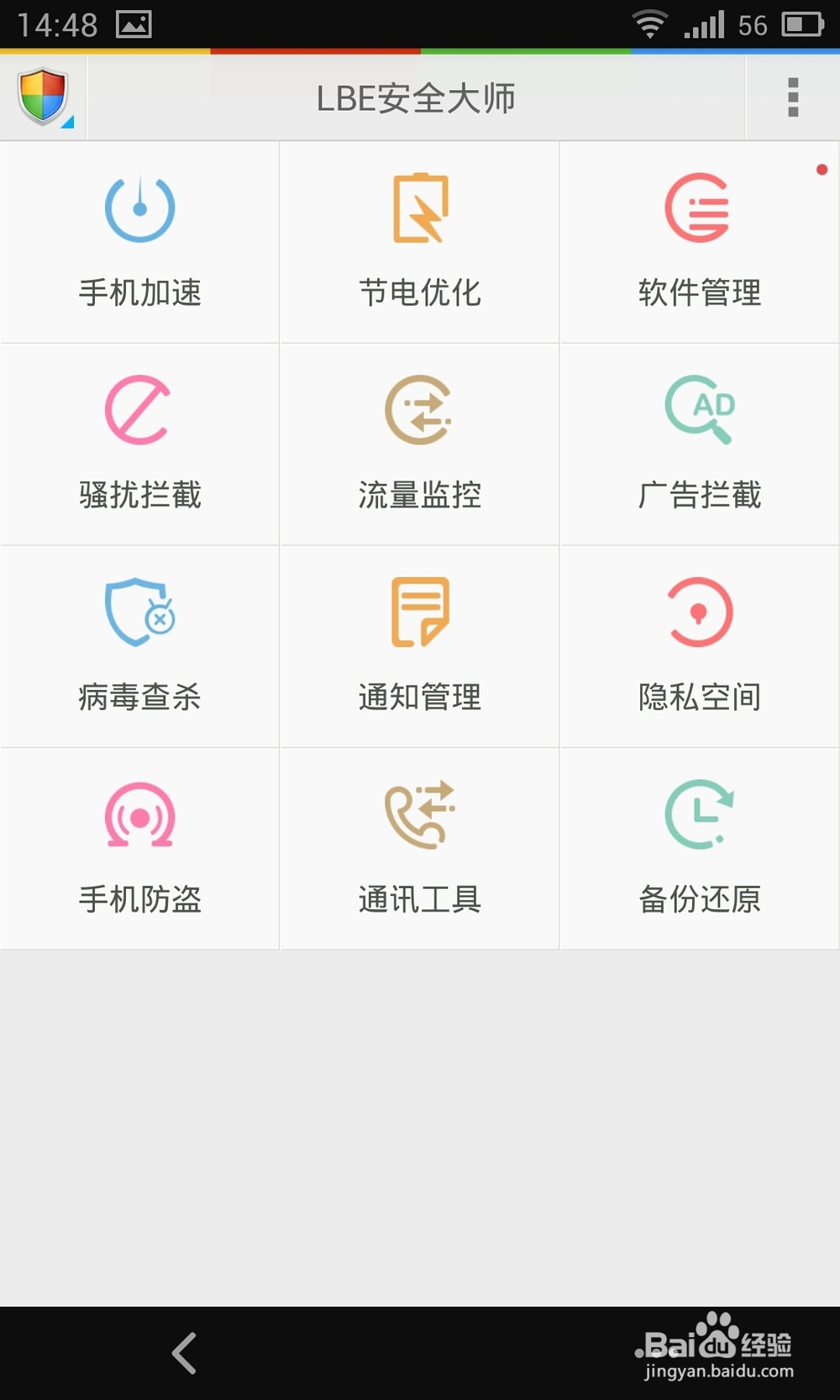840x1400 pixels.
Task: Open 骚扰拦截 harassment blocking
Action: (x=139, y=445)
